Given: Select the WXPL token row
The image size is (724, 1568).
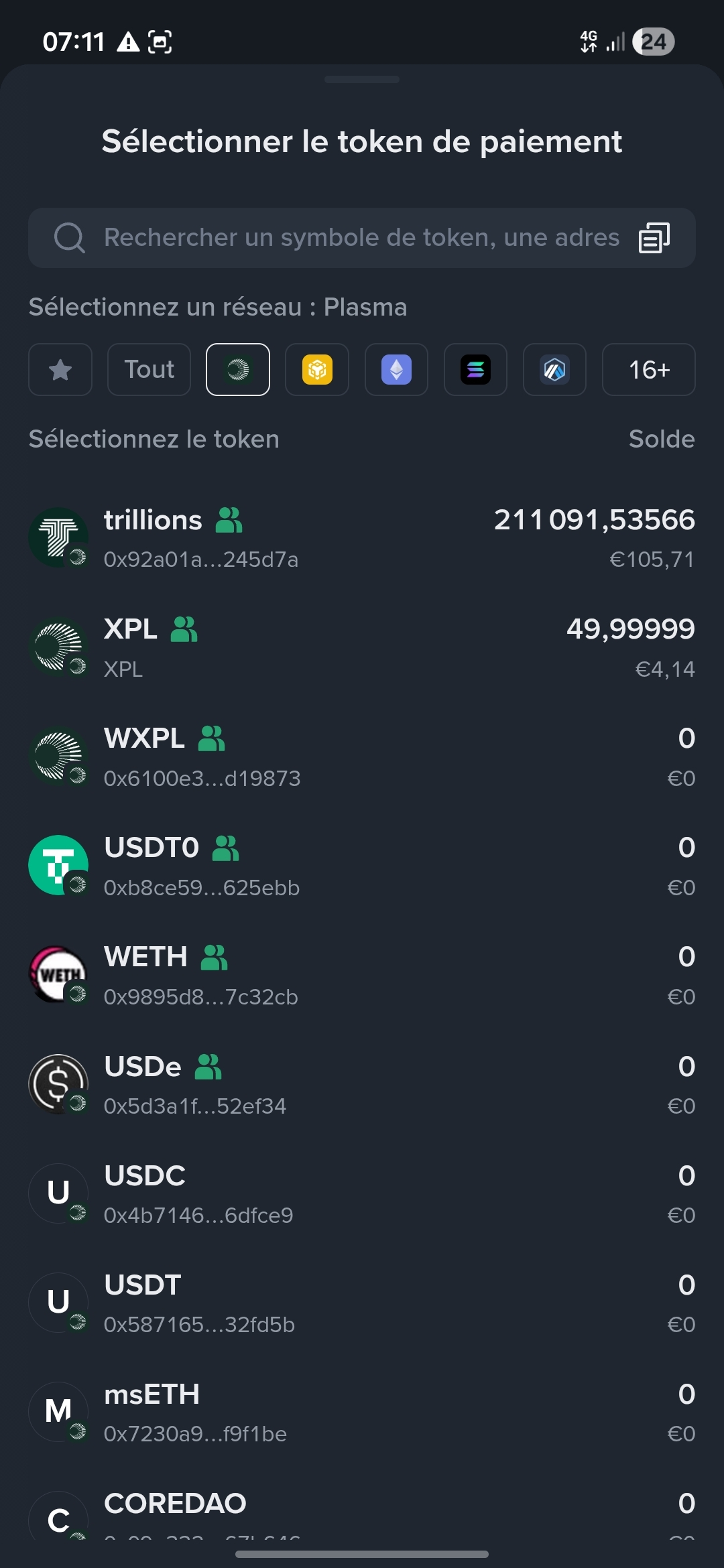Looking at the screenshot, I should [362, 757].
